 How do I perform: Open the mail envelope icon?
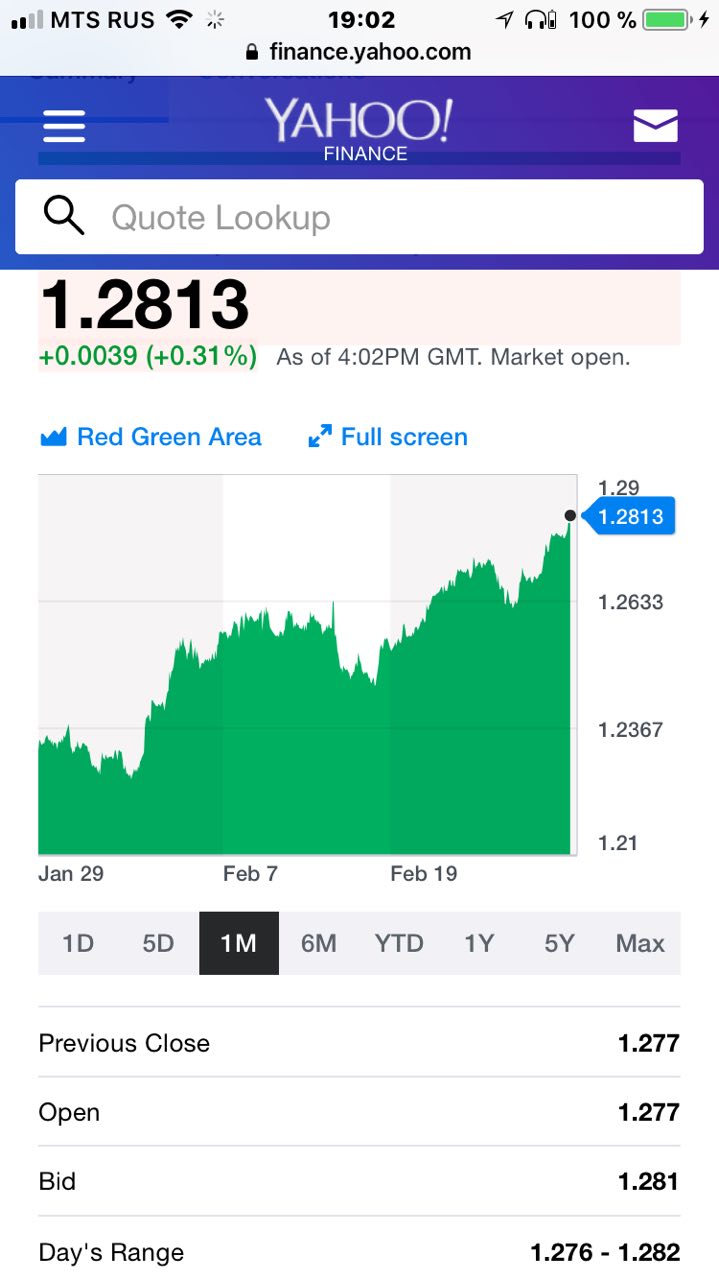point(656,126)
